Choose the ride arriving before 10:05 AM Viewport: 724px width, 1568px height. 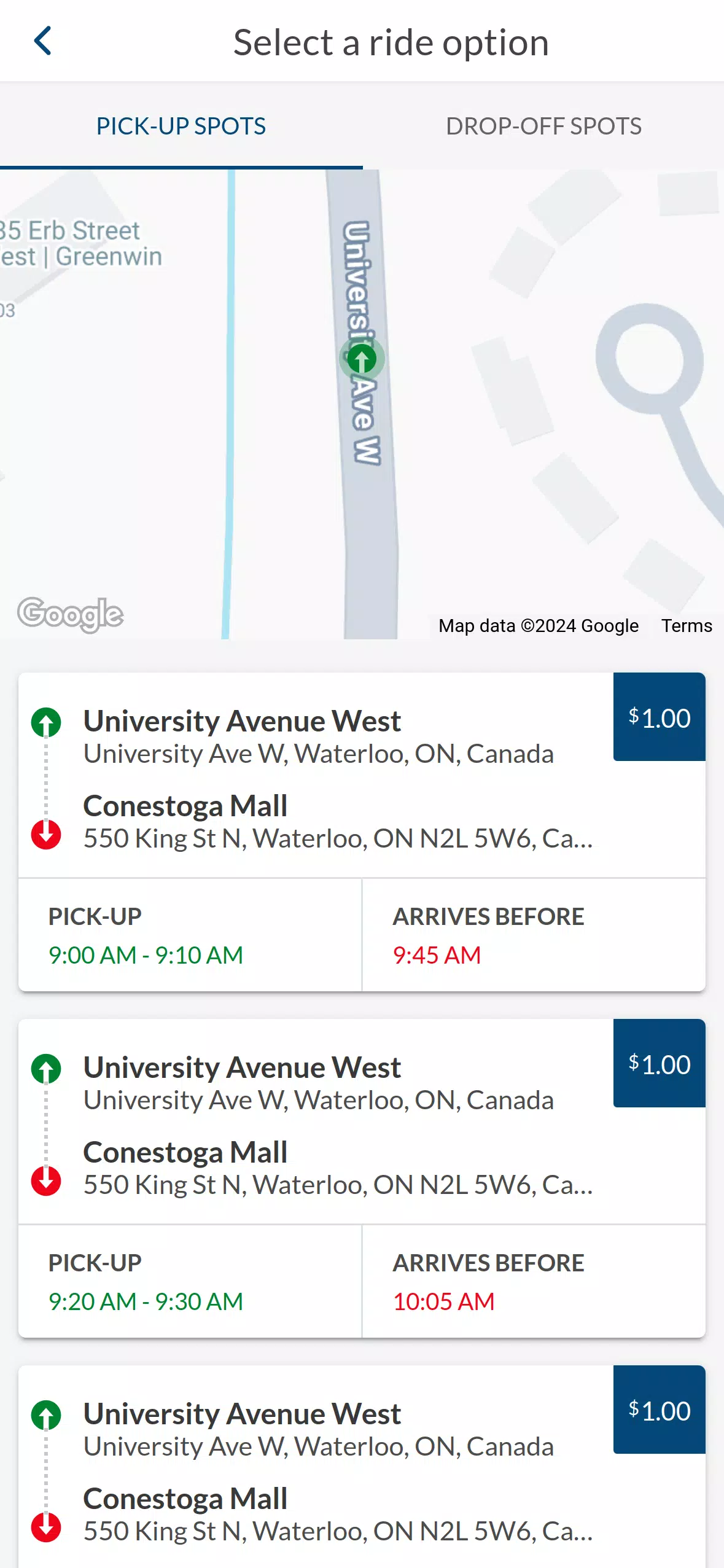click(x=362, y=1178)
